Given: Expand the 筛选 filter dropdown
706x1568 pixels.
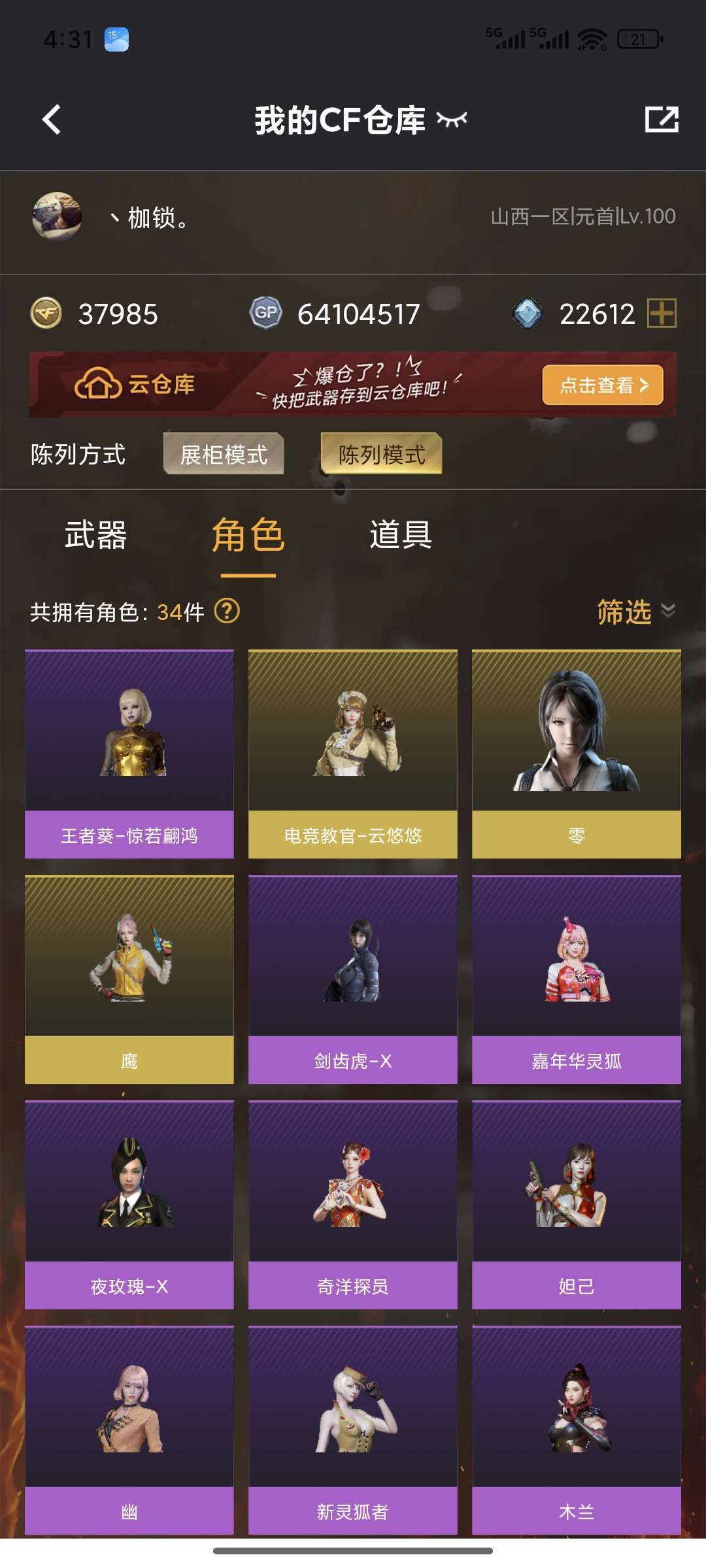Looking at the screenshot, I should pyautogui.click(x=636, y=612).
